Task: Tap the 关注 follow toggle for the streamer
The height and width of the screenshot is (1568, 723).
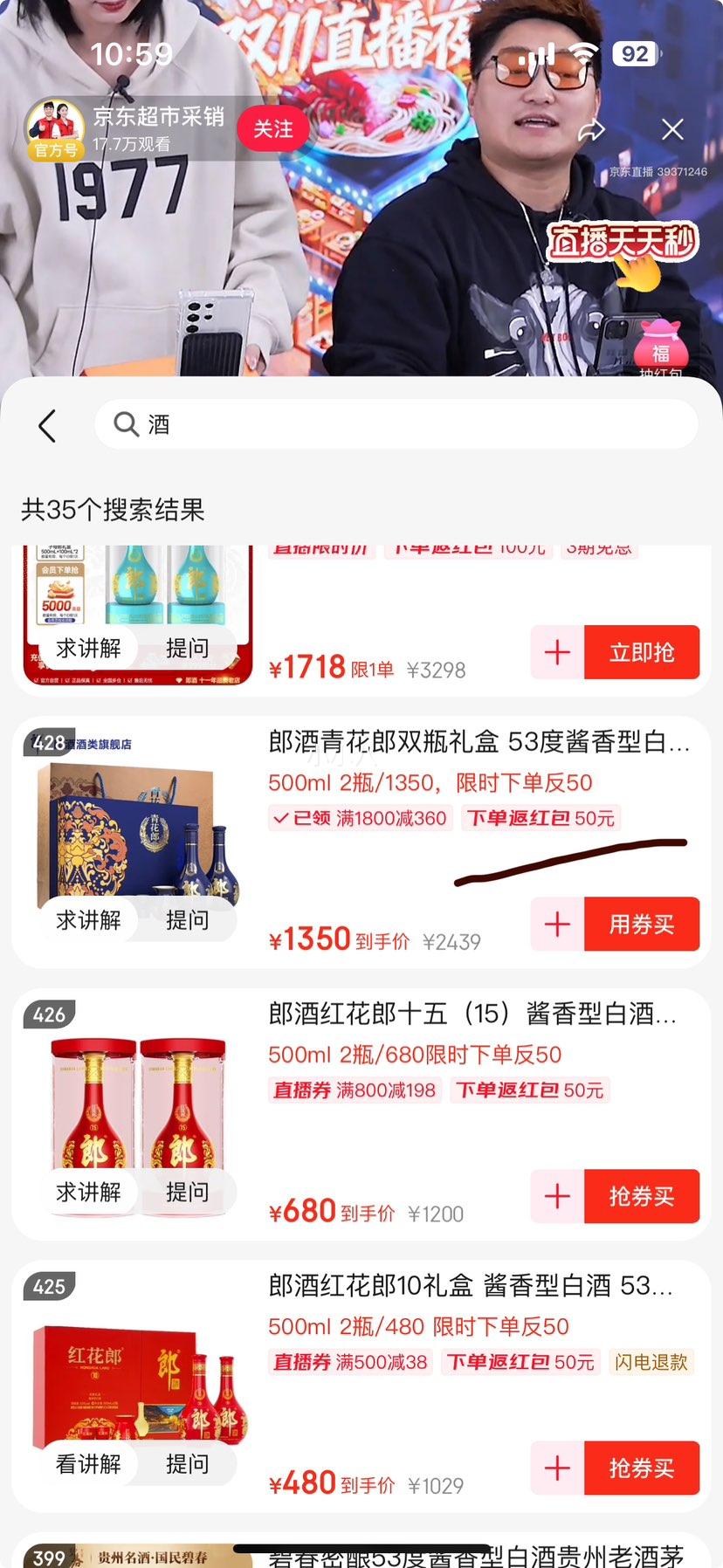Action: [272, 128]
